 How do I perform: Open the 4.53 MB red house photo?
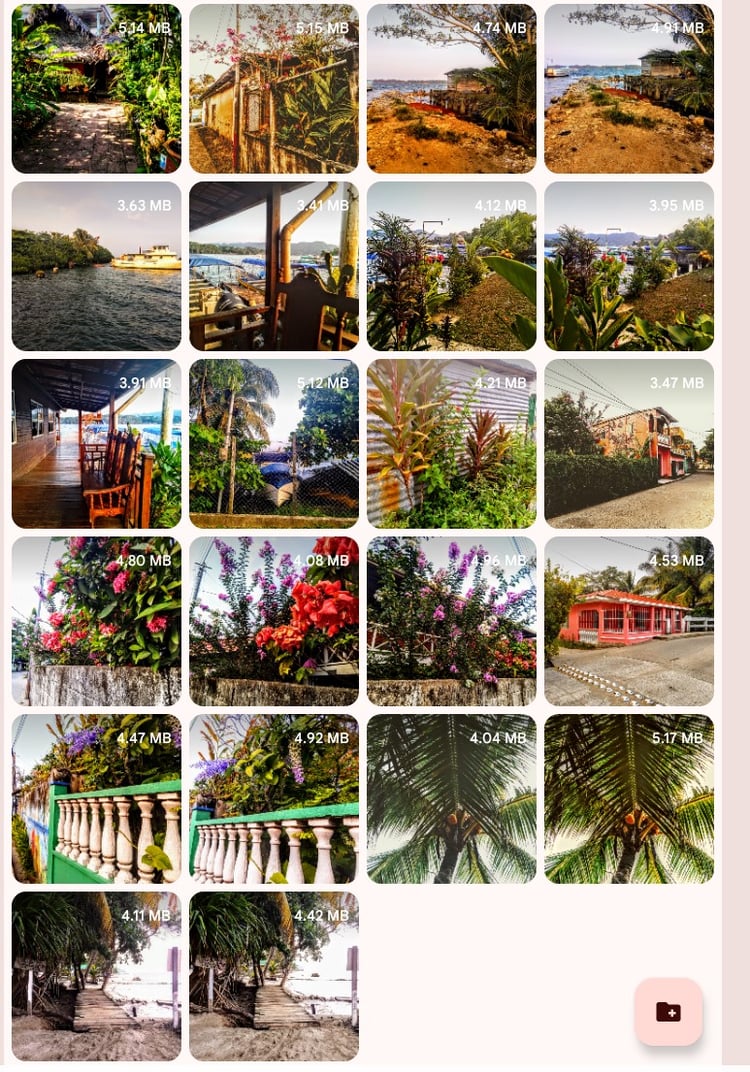pos(629,621)
